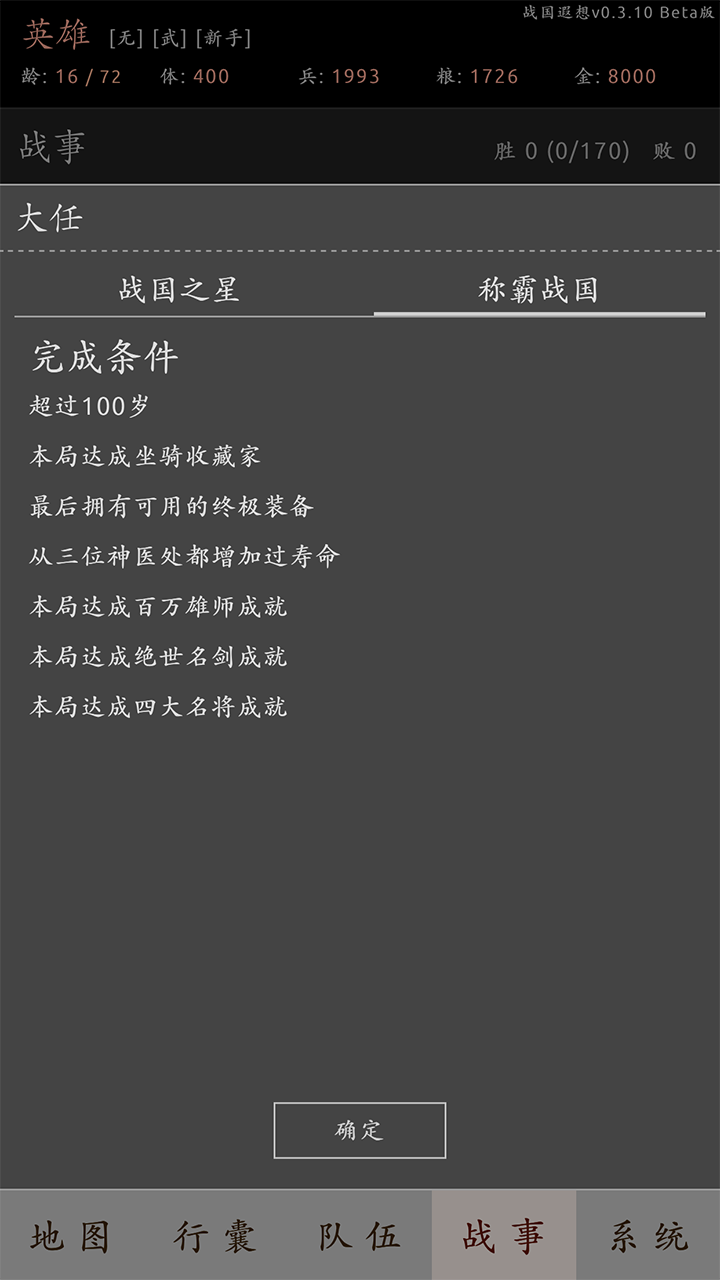Open the 队伍 team panel
The height and width of the screenshot is (1280, 720).
(360, 1236)
